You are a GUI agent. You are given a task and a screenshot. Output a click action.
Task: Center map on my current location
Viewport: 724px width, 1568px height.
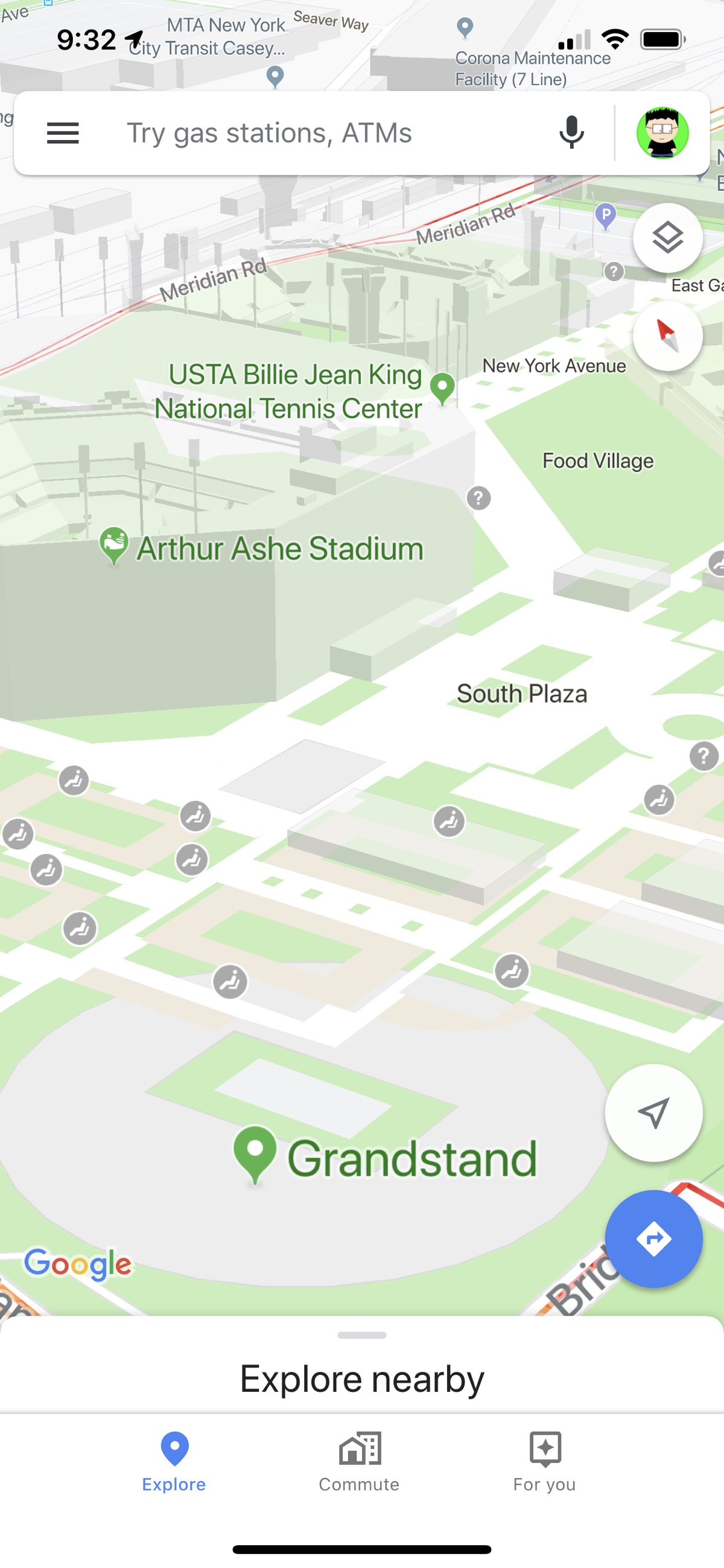click(653, 1113)
